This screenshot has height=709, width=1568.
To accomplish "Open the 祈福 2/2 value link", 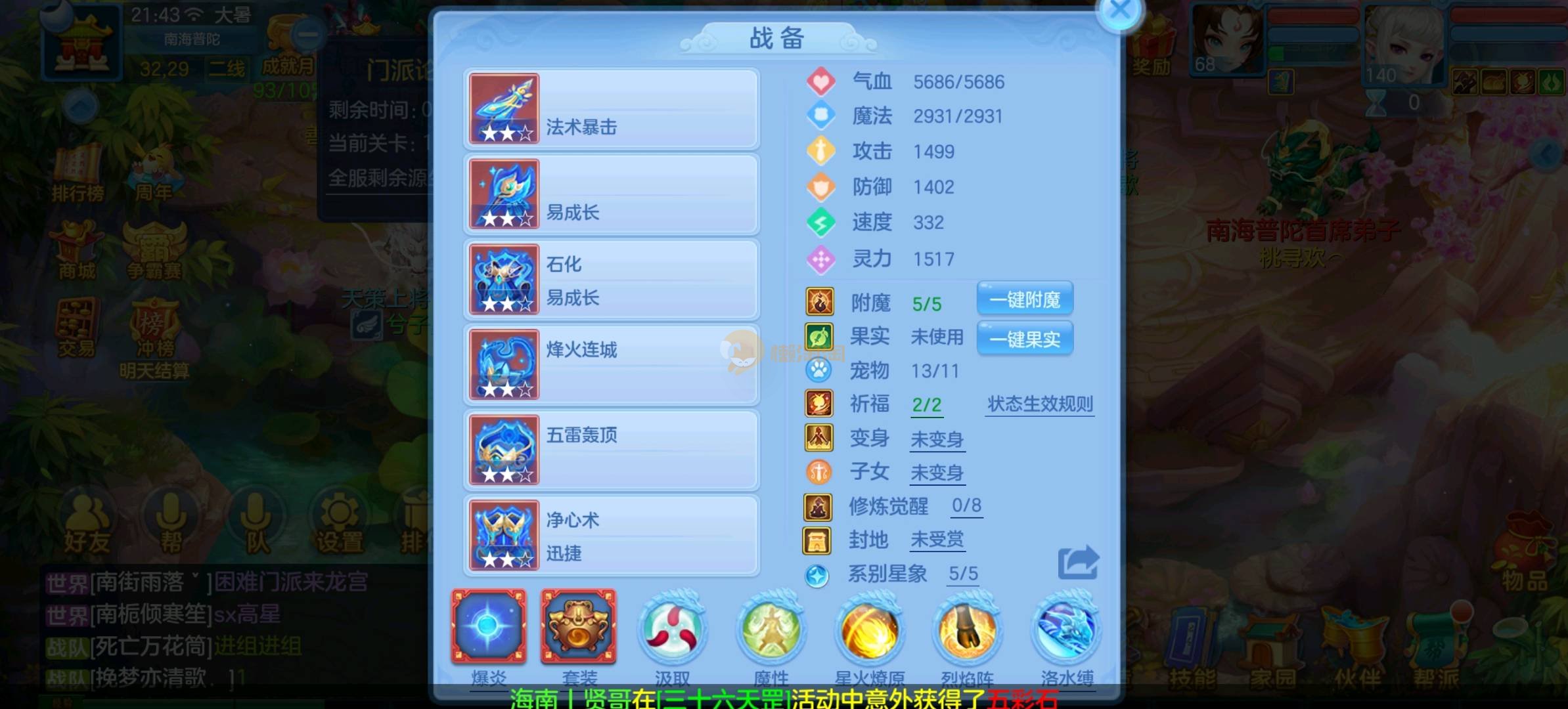I will [x=926, y=405].
